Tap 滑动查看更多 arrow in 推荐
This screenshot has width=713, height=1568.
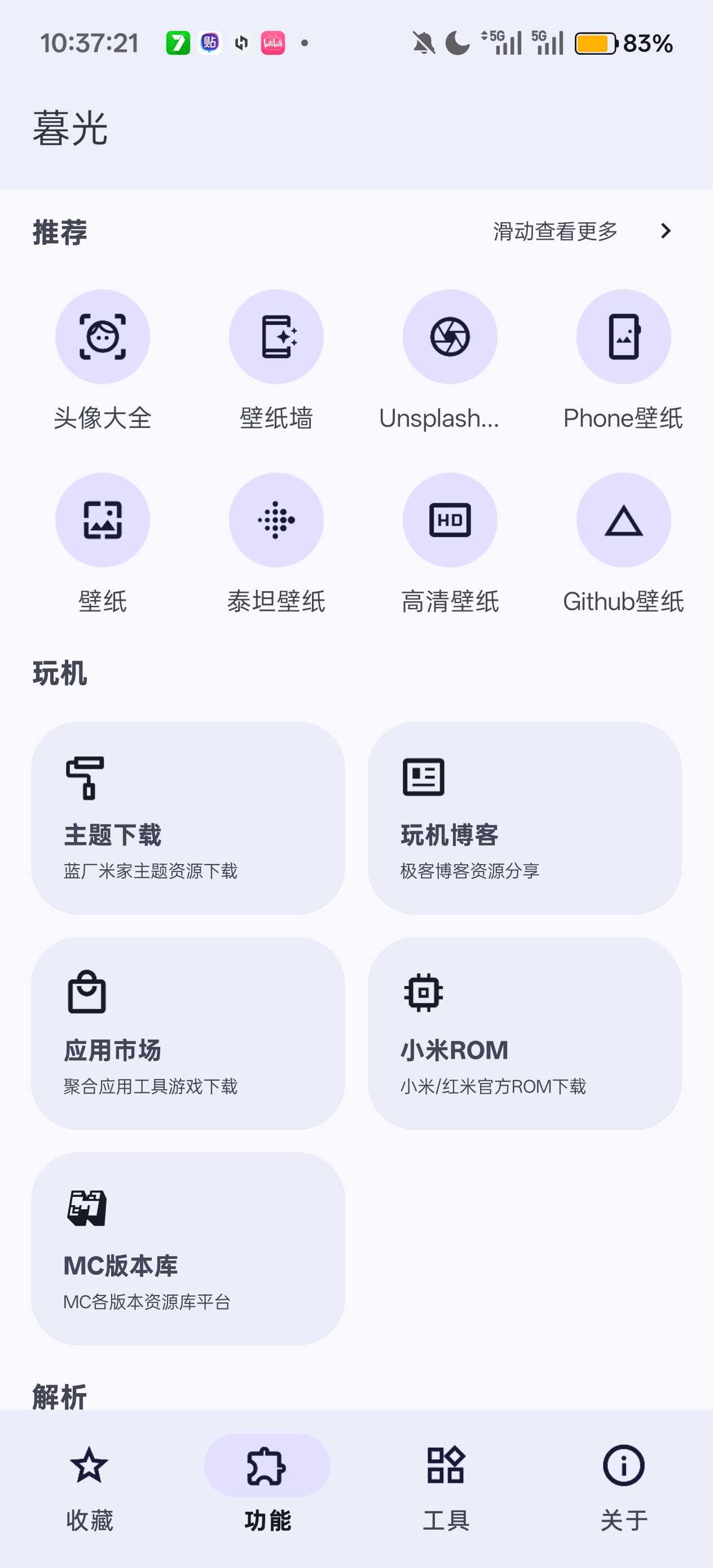666,231
